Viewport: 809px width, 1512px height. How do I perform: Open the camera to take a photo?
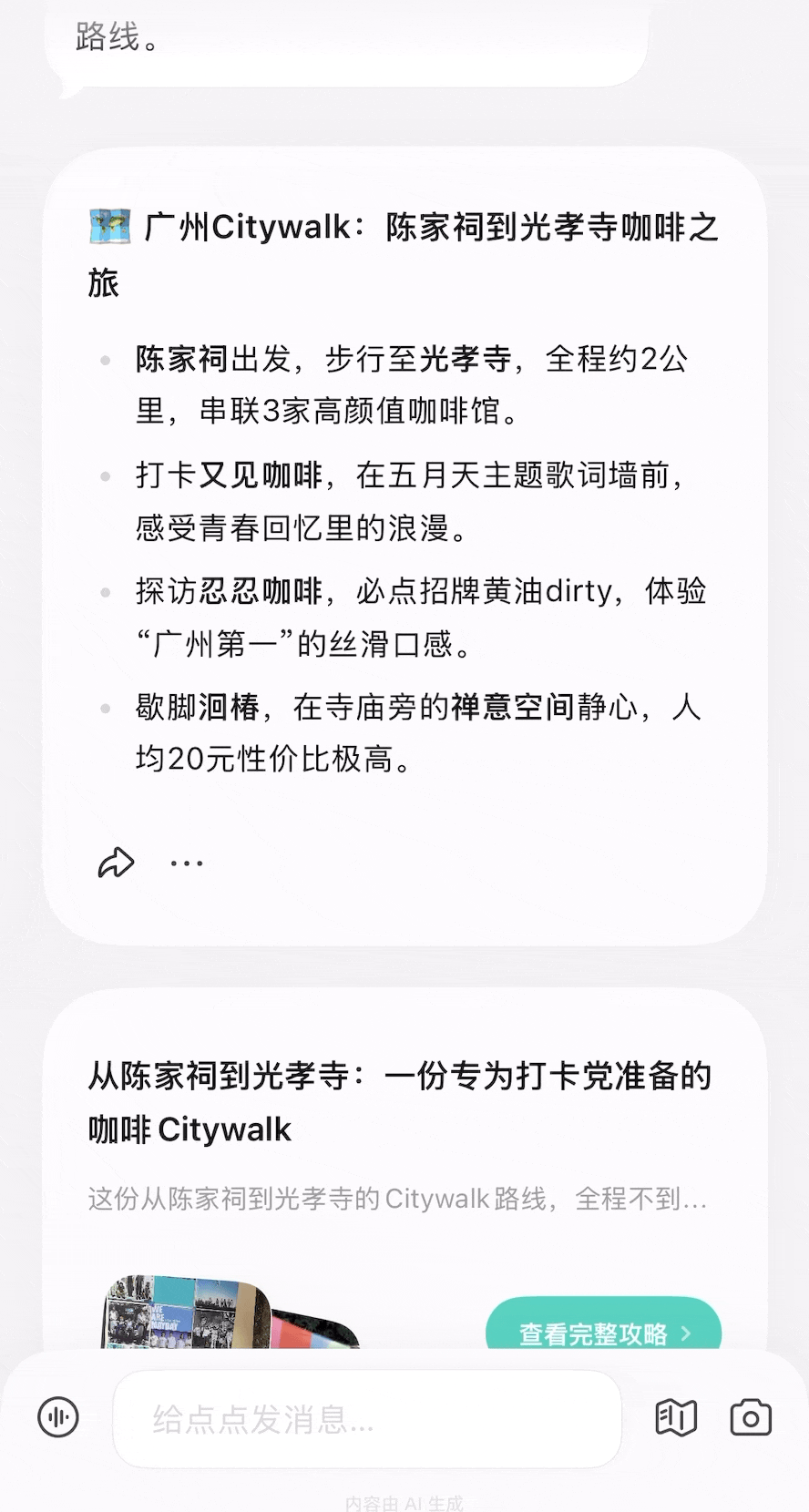[751, 1418]
